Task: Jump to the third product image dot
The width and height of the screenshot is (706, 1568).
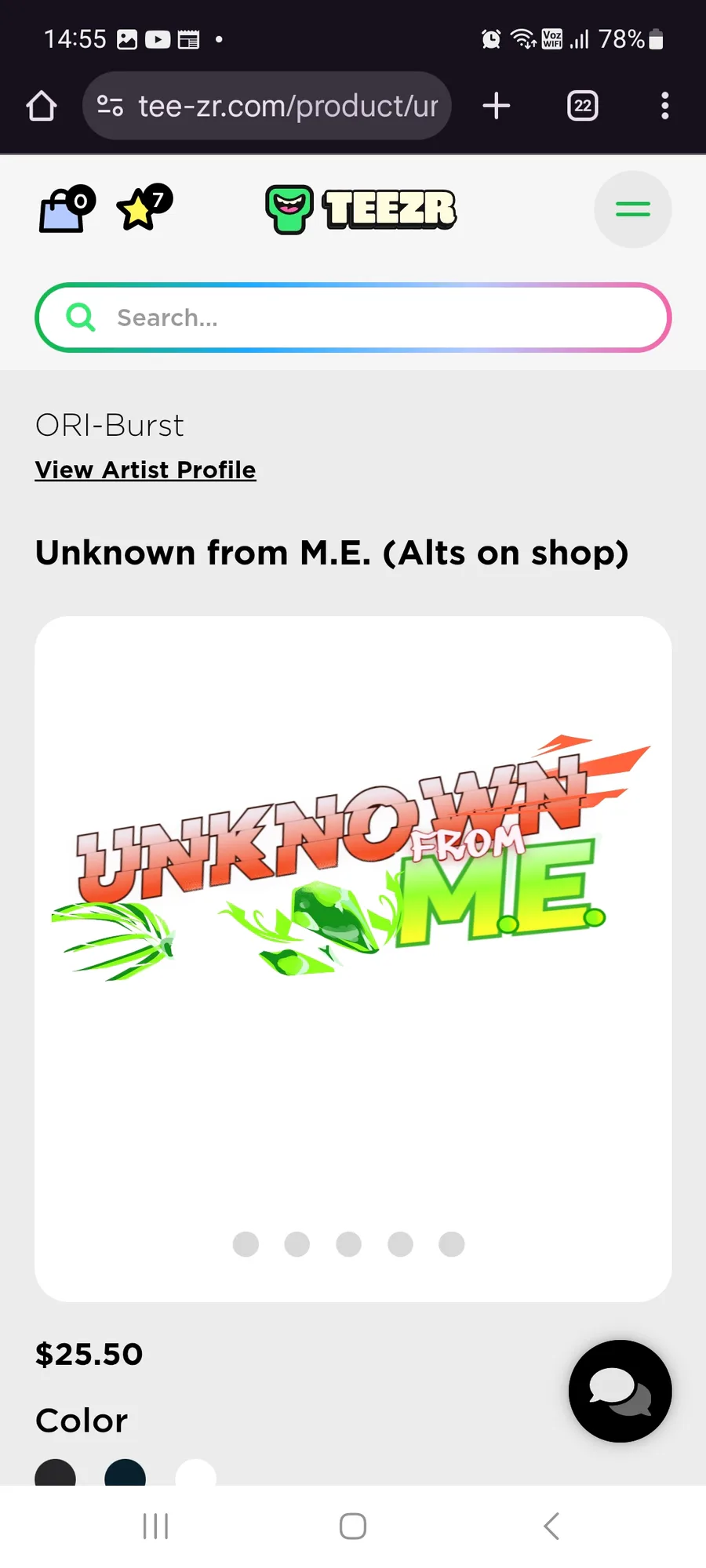Action: (x=348, y=1243)
